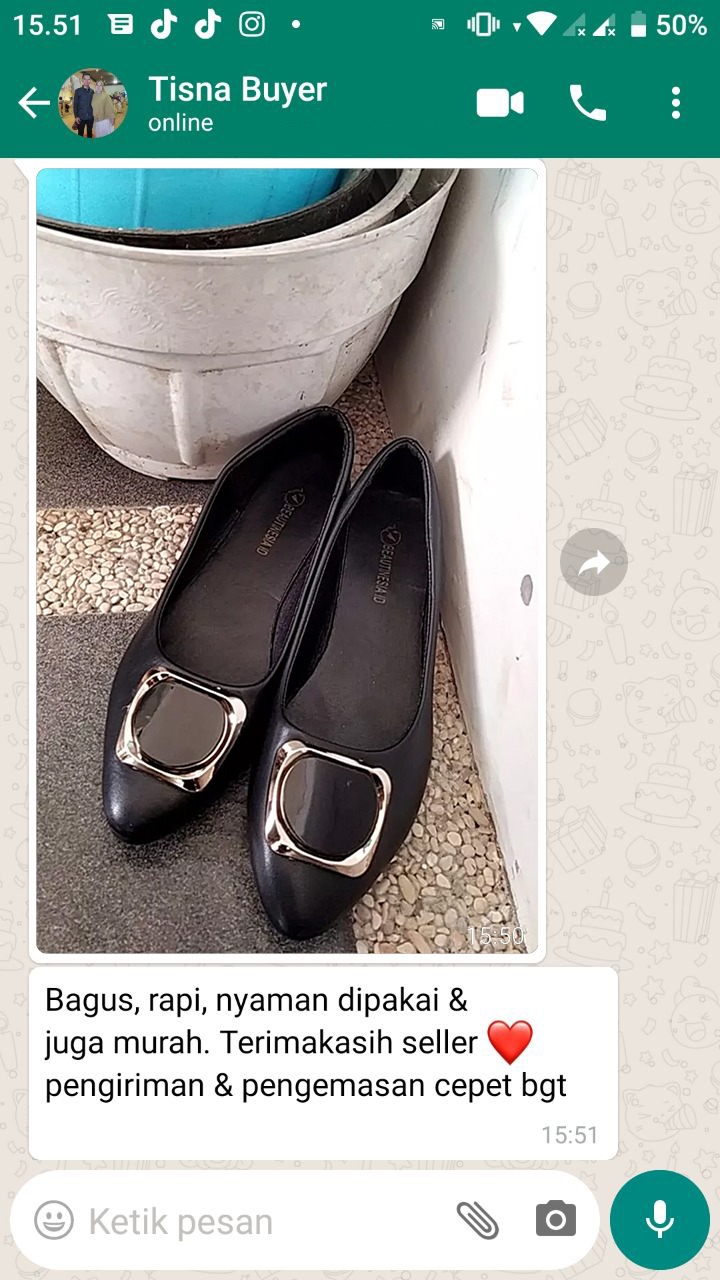
Task: Open the emoji picker
Action: [54, 1220]
